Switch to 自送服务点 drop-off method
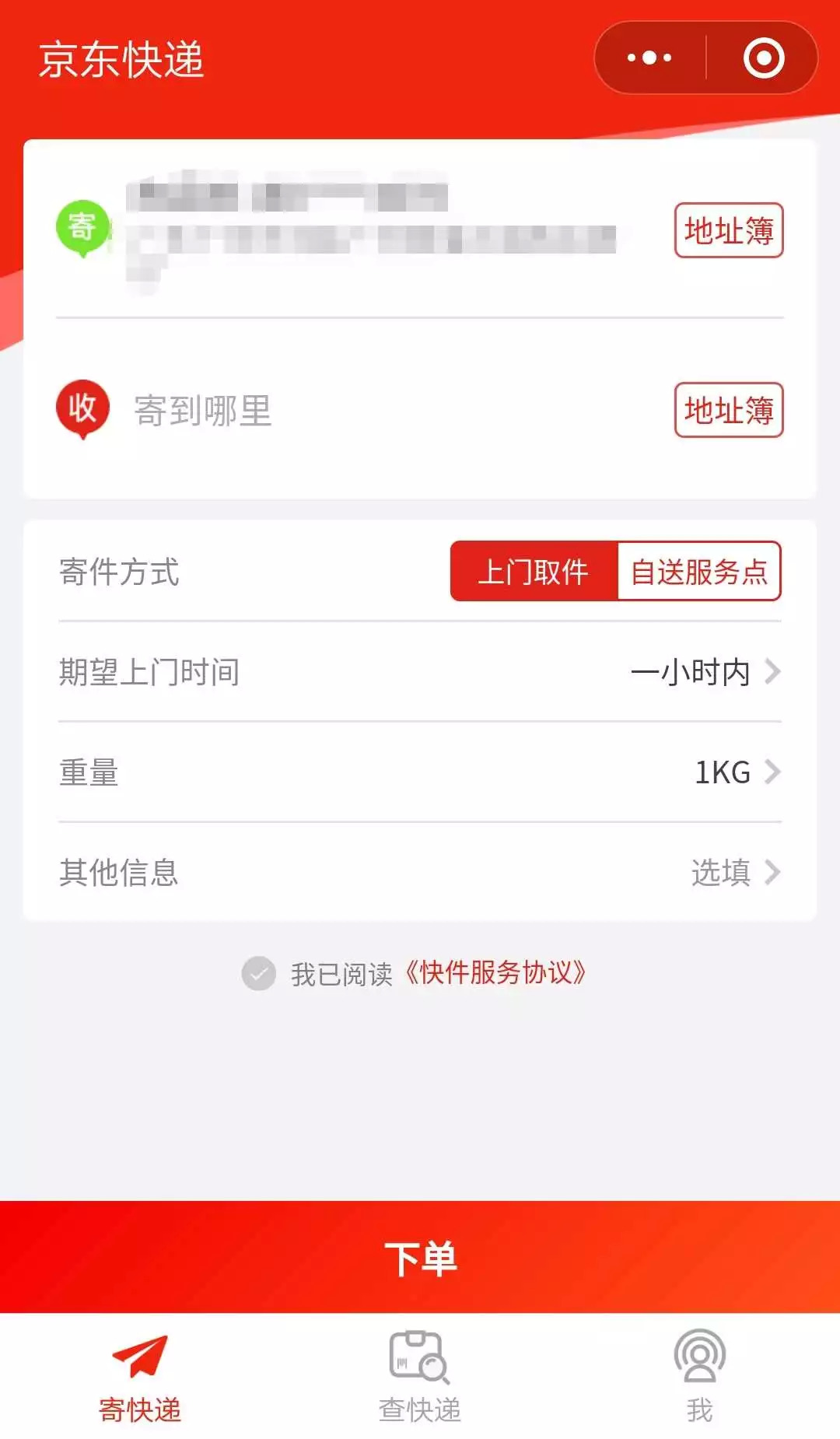 tap(698, 572)
